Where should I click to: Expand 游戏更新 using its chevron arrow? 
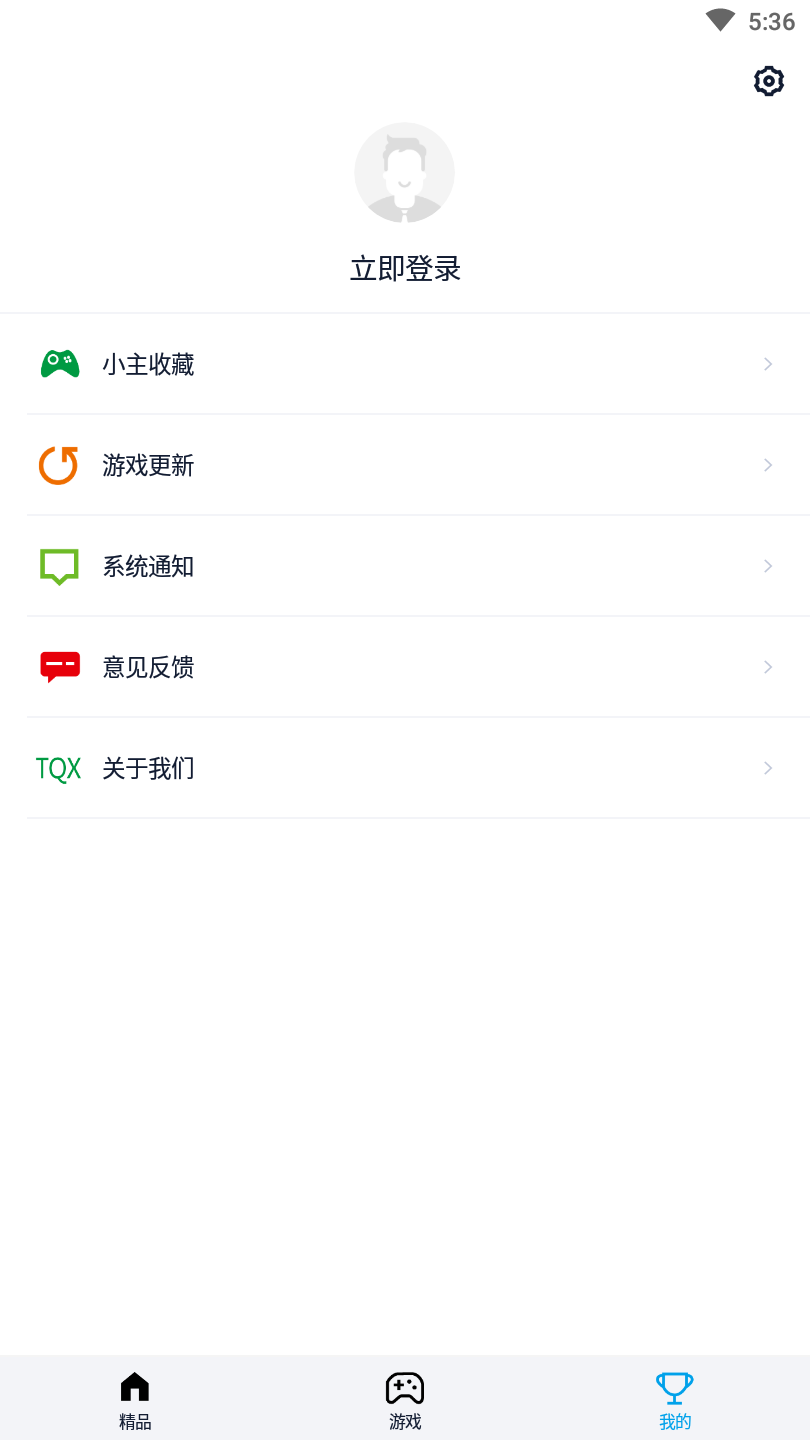coord(768,465)
